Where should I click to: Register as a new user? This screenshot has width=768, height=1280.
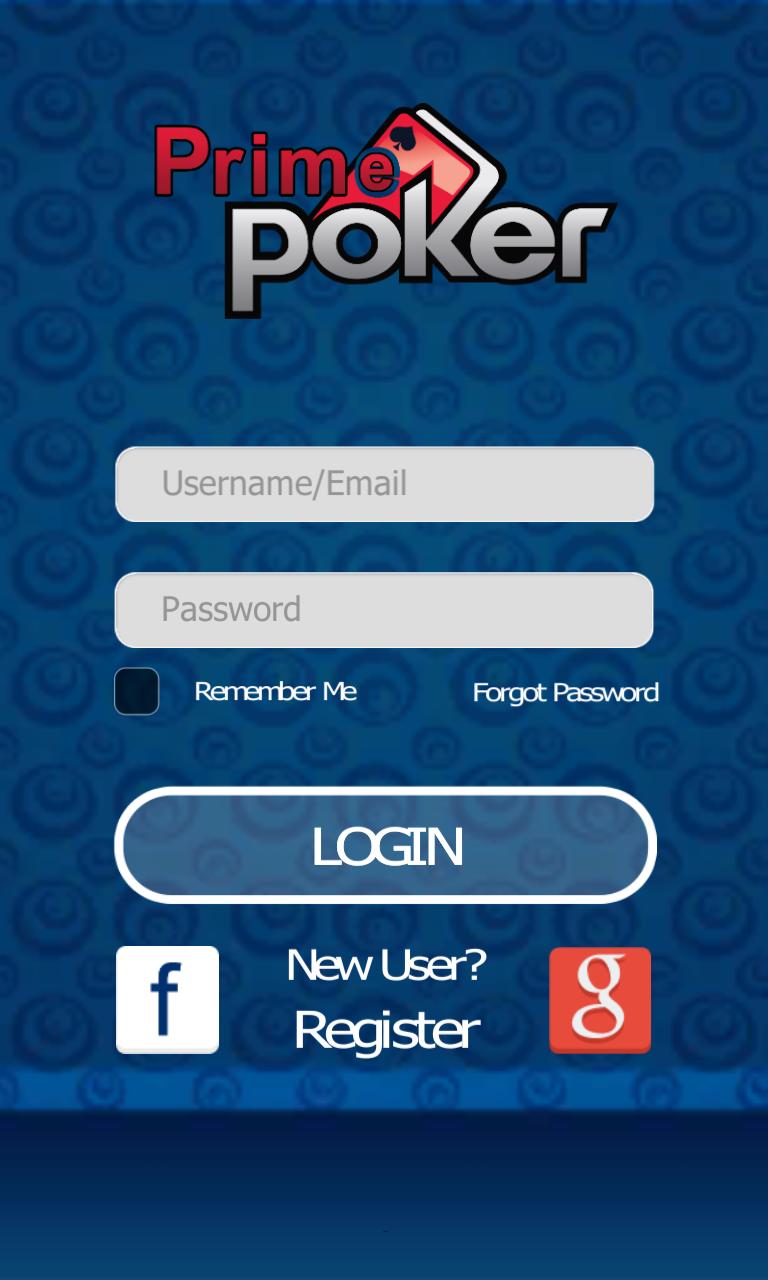pos(387,1030)
